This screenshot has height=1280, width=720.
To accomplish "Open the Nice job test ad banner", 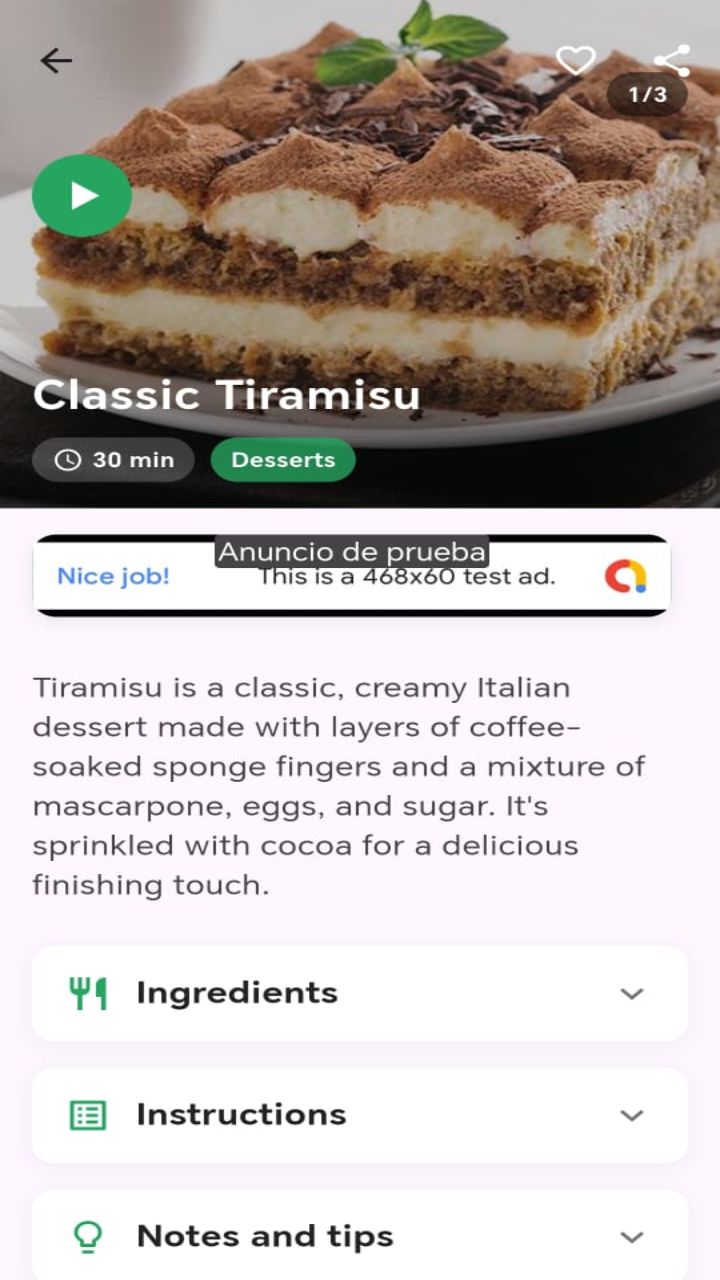I will point(351,576).
